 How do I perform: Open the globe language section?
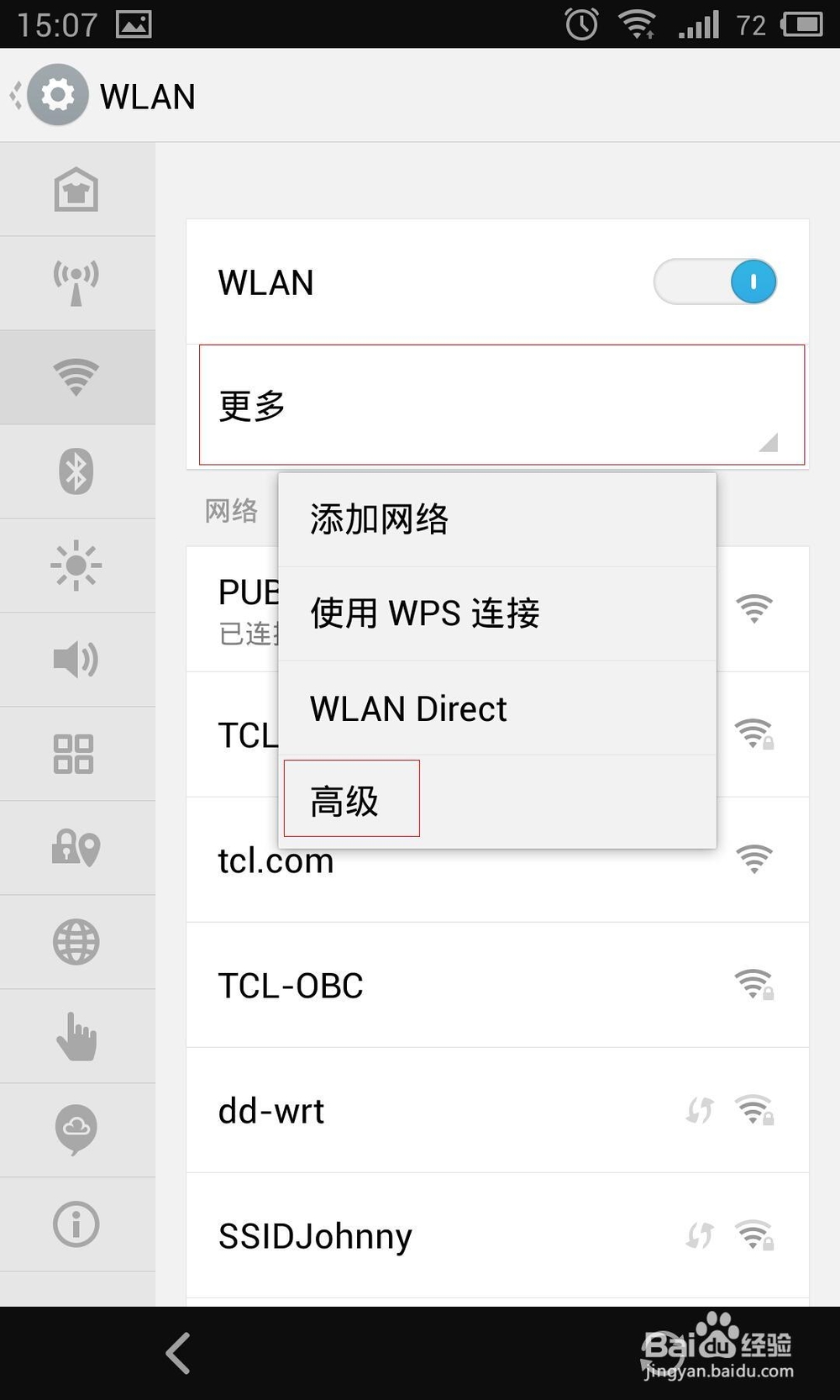coord(76,942)
